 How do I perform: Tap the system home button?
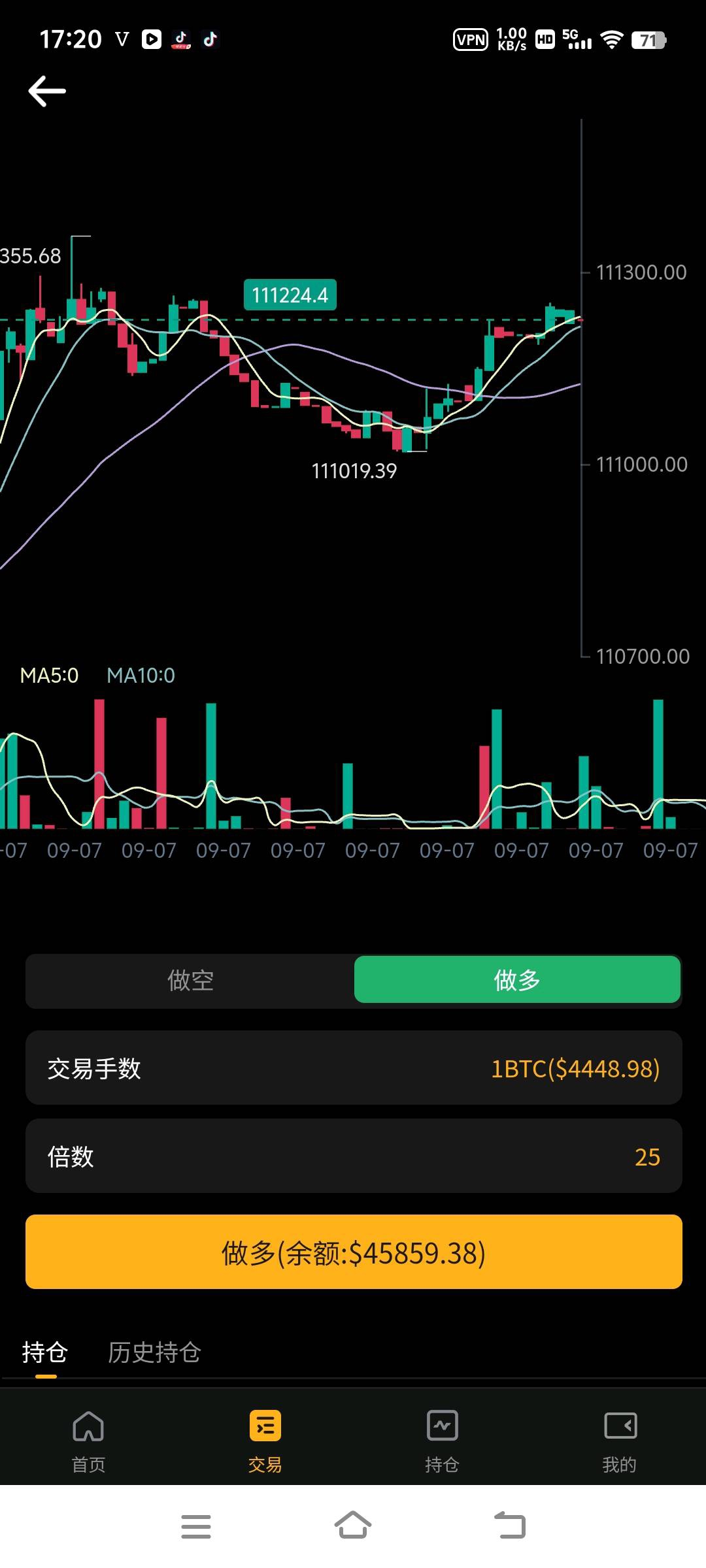pyautogui.click(x=353, y=1526)
